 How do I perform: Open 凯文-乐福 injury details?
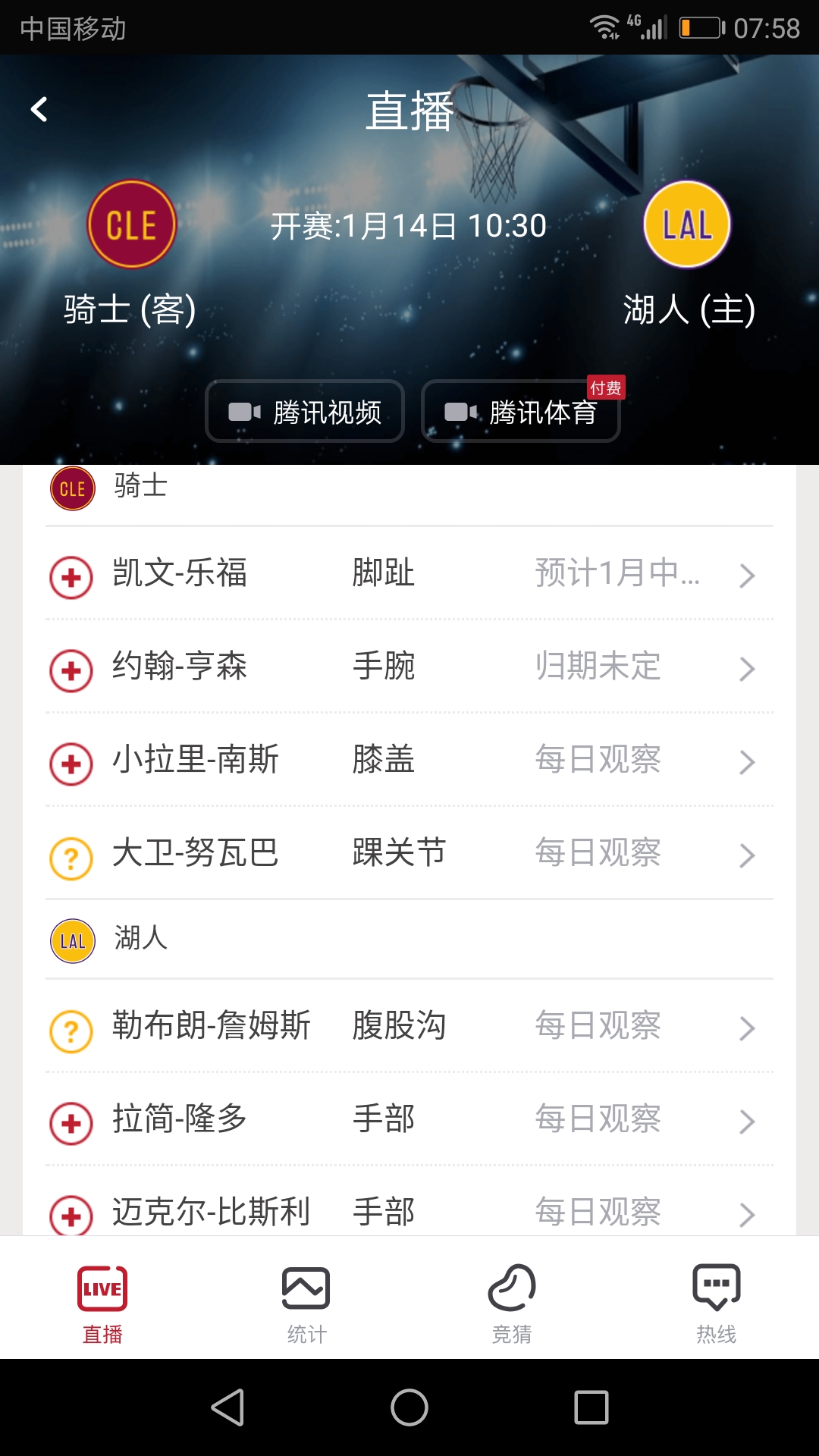pos(409,574)
